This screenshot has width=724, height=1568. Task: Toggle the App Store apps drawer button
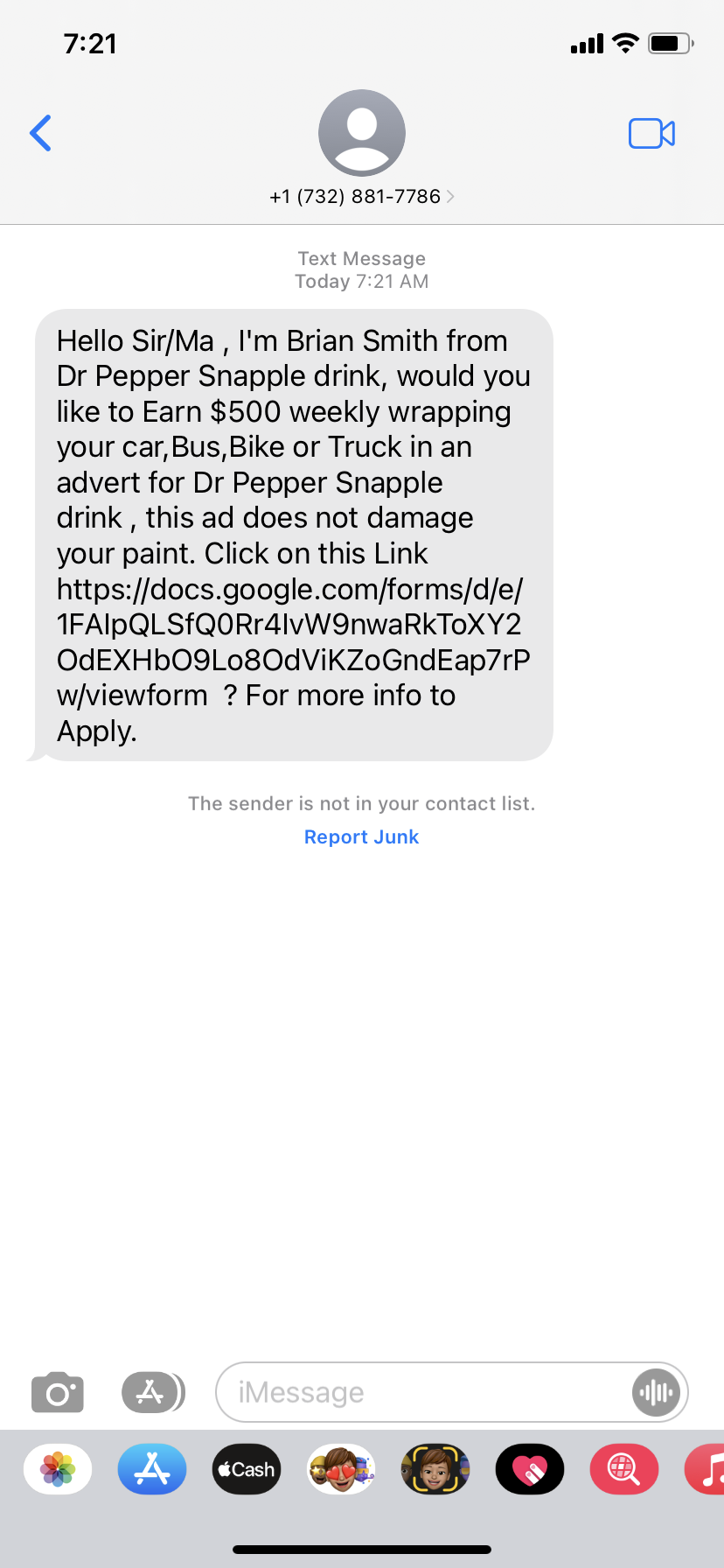point(152,1392)
